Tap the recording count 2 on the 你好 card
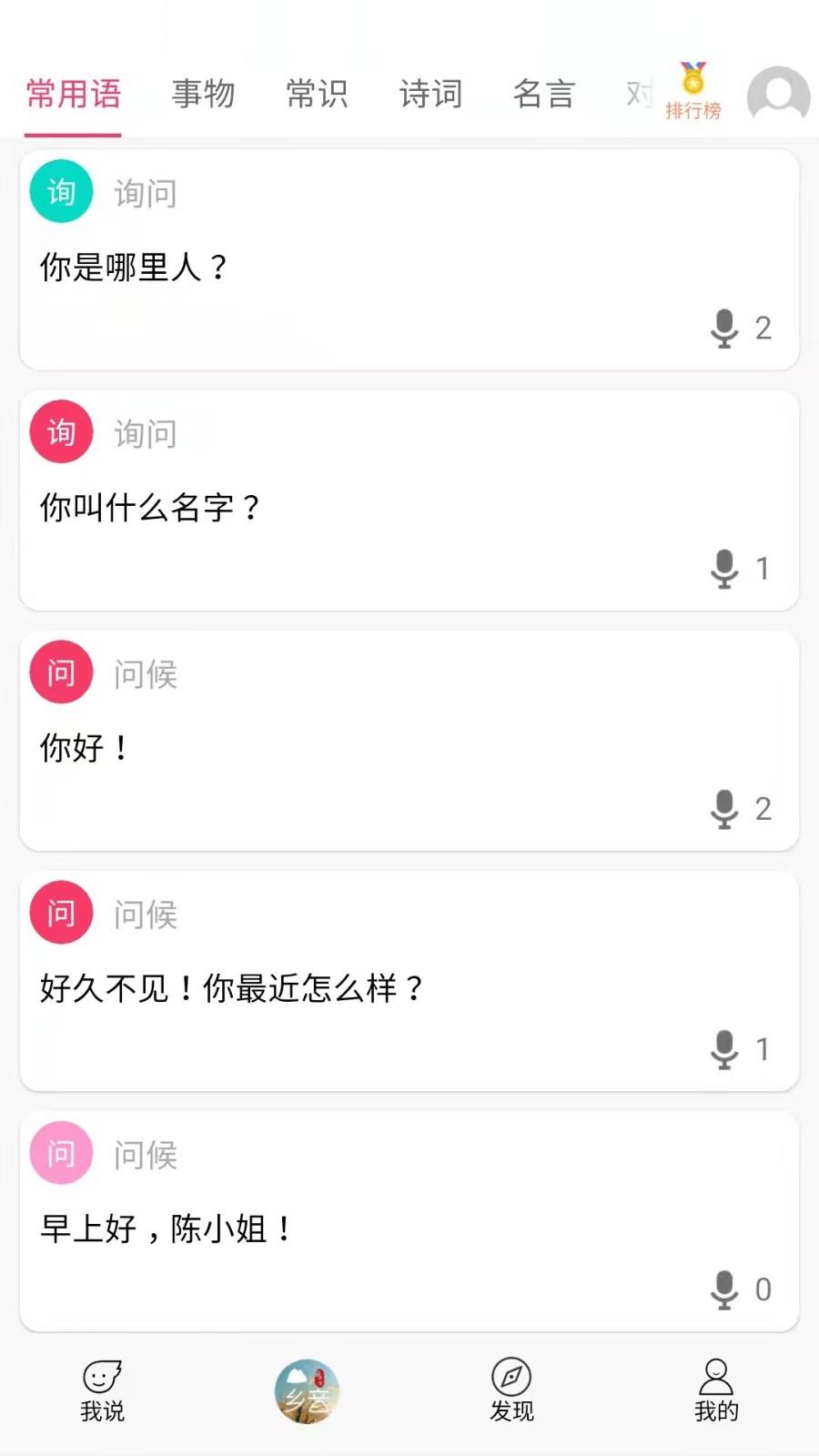Screen dimensions: 819x1456 [763, 808]
